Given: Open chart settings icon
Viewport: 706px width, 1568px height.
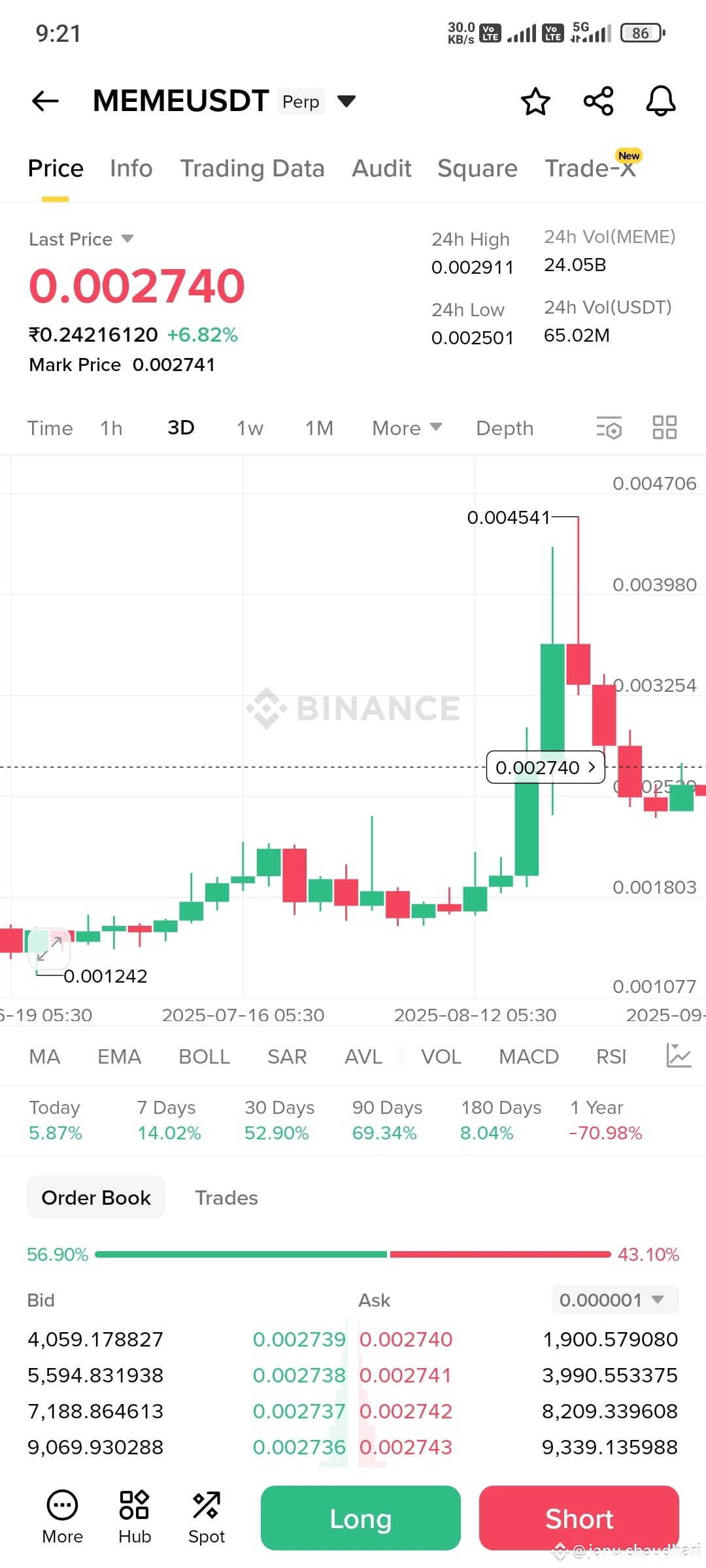Looking at the screenshot, I should pos(609,429).
